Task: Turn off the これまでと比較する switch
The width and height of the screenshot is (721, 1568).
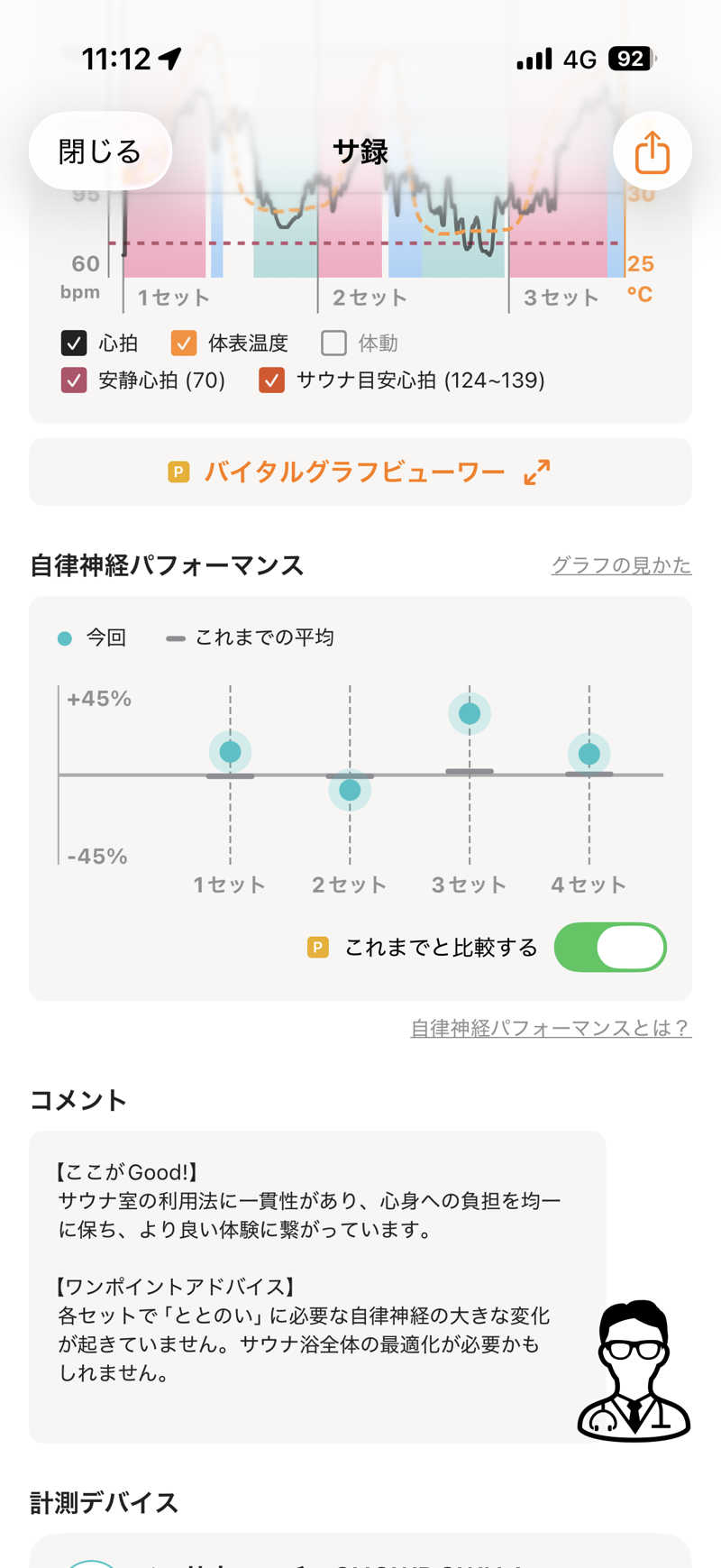Action: point(610,948)
